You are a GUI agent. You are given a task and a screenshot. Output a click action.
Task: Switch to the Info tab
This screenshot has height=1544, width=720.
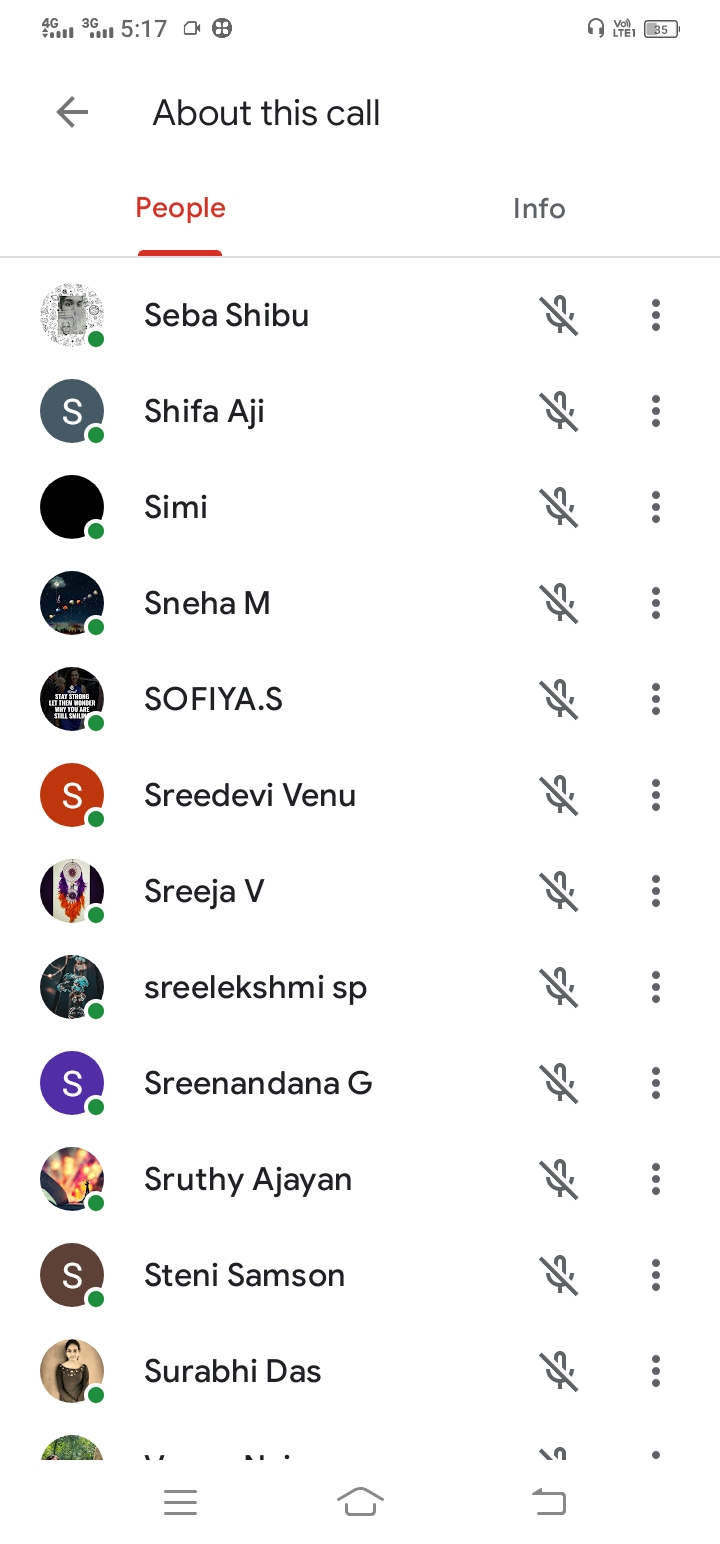(539, 208)
